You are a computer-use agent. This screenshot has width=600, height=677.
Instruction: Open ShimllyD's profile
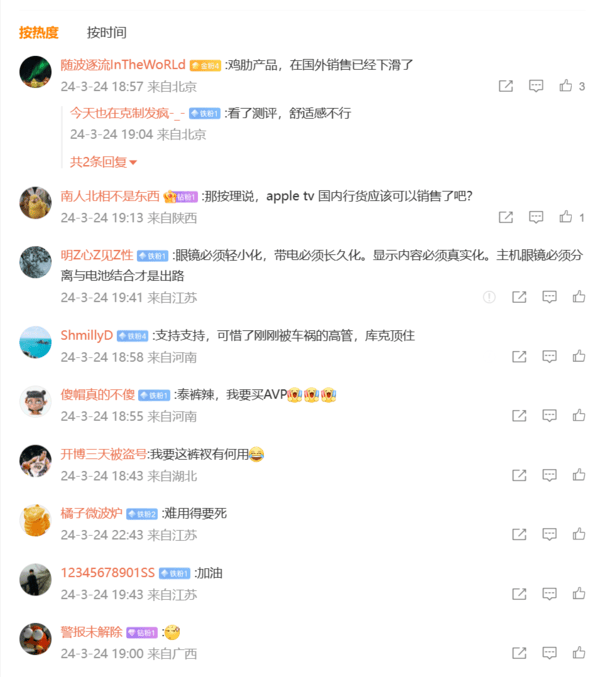[x=86, y=335]
